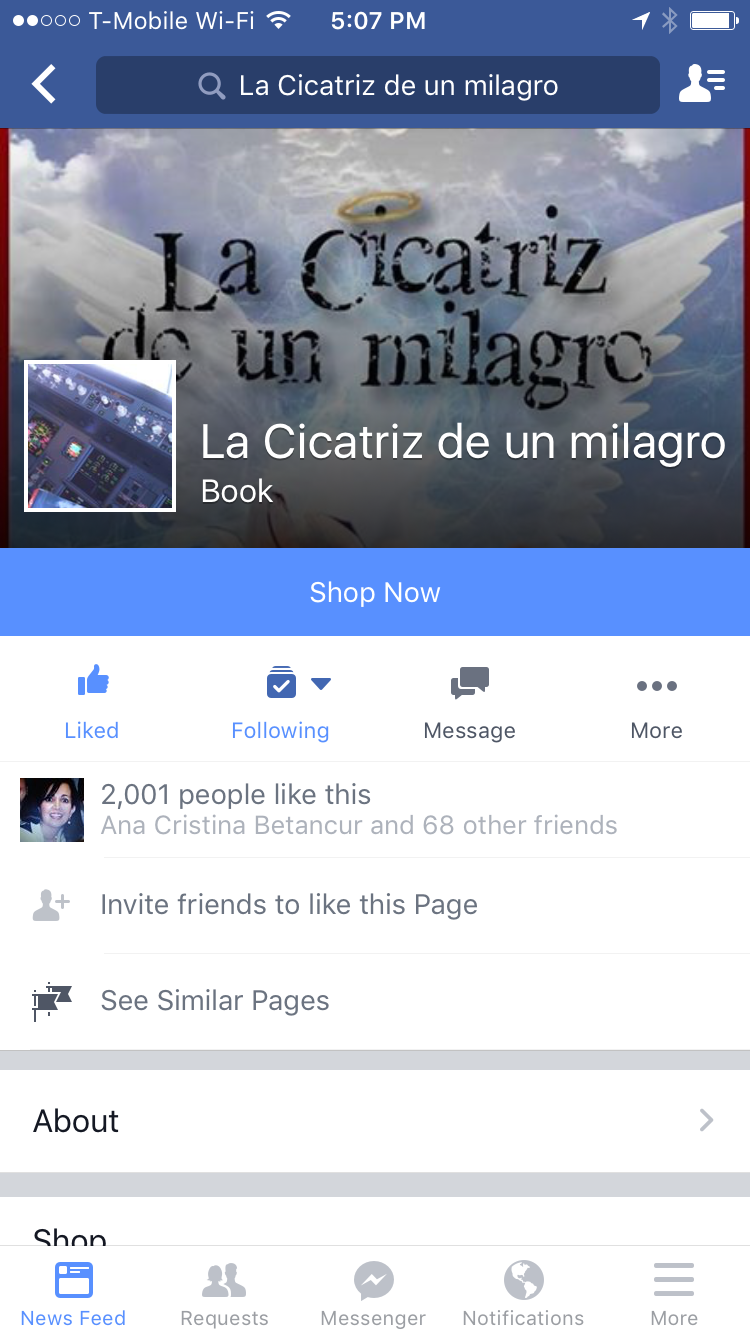Message the La Cicatriz de un milagro page
Image resolution: width=750 pixels, height=1334 pixels.
[x=469, y=702]
